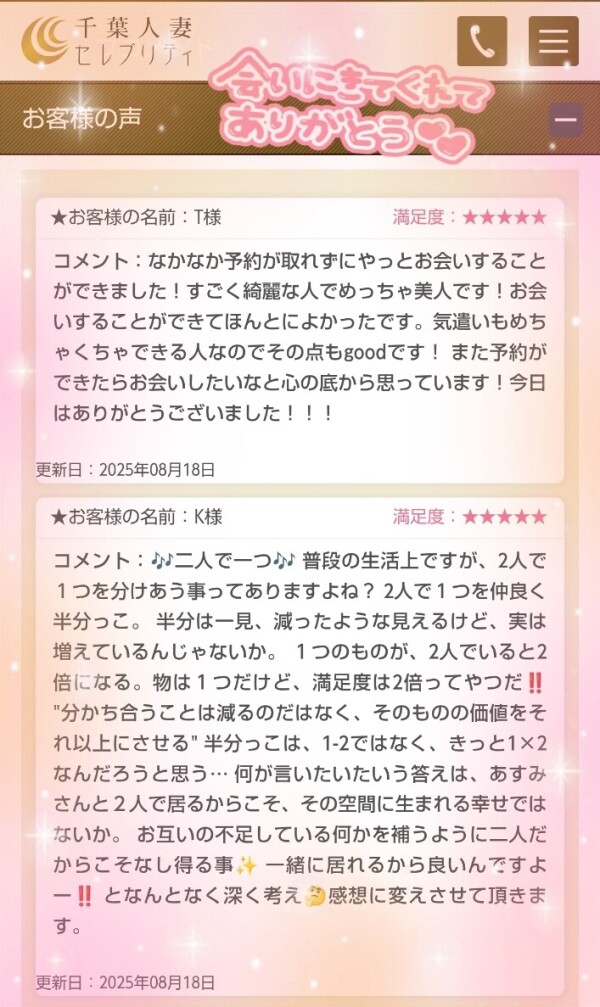Tap the phone call button

pos(482,41)
